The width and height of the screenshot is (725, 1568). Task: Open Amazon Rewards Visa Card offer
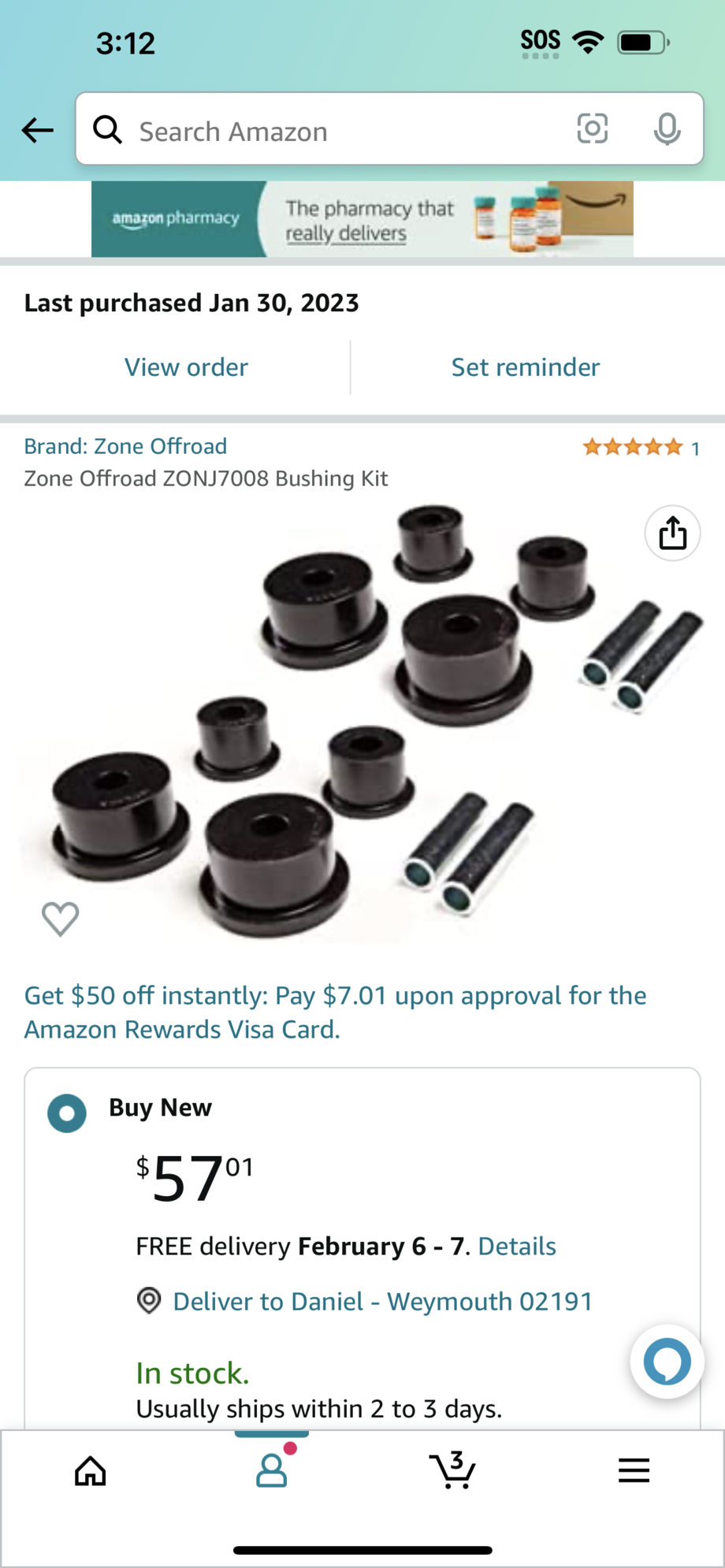coord(336,1012)
